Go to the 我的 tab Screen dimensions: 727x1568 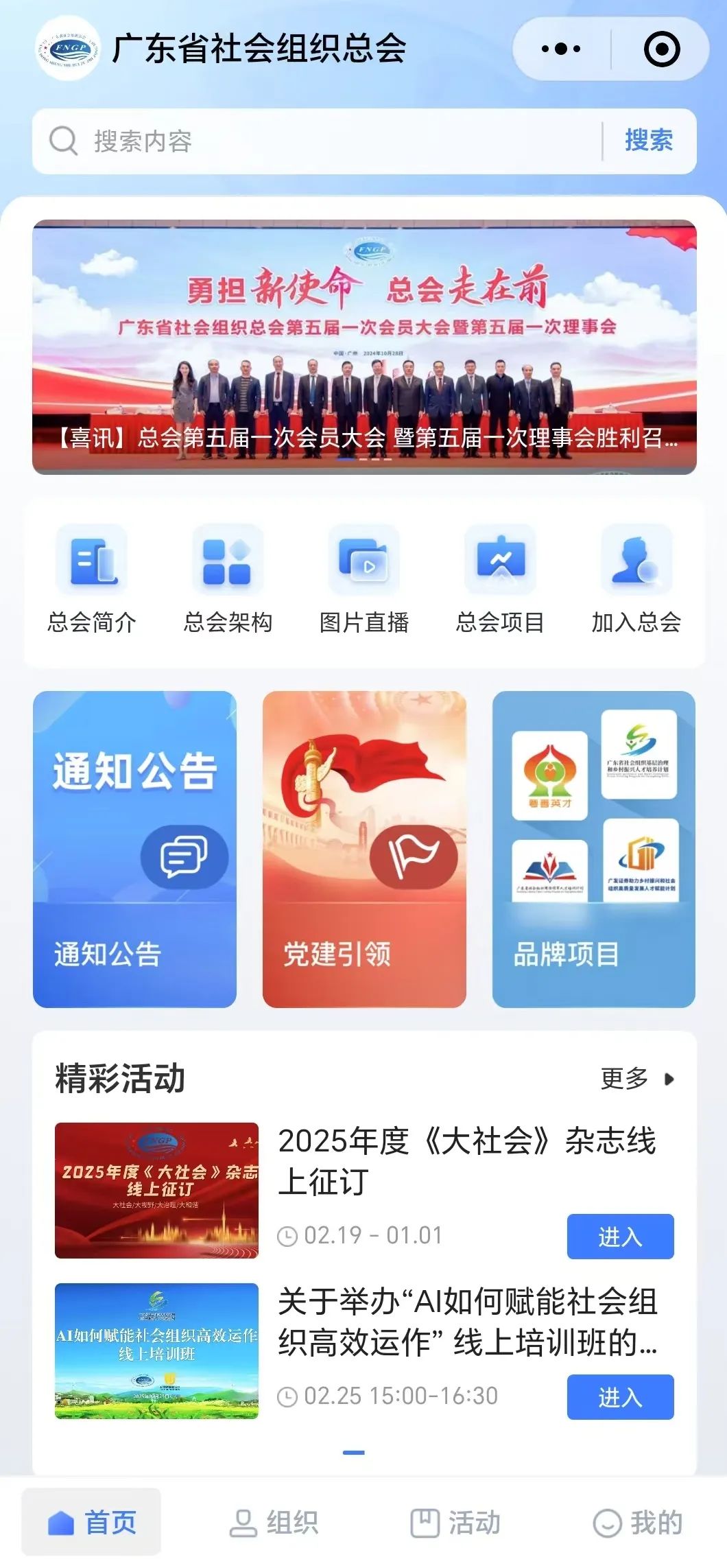pos(638,1523)
